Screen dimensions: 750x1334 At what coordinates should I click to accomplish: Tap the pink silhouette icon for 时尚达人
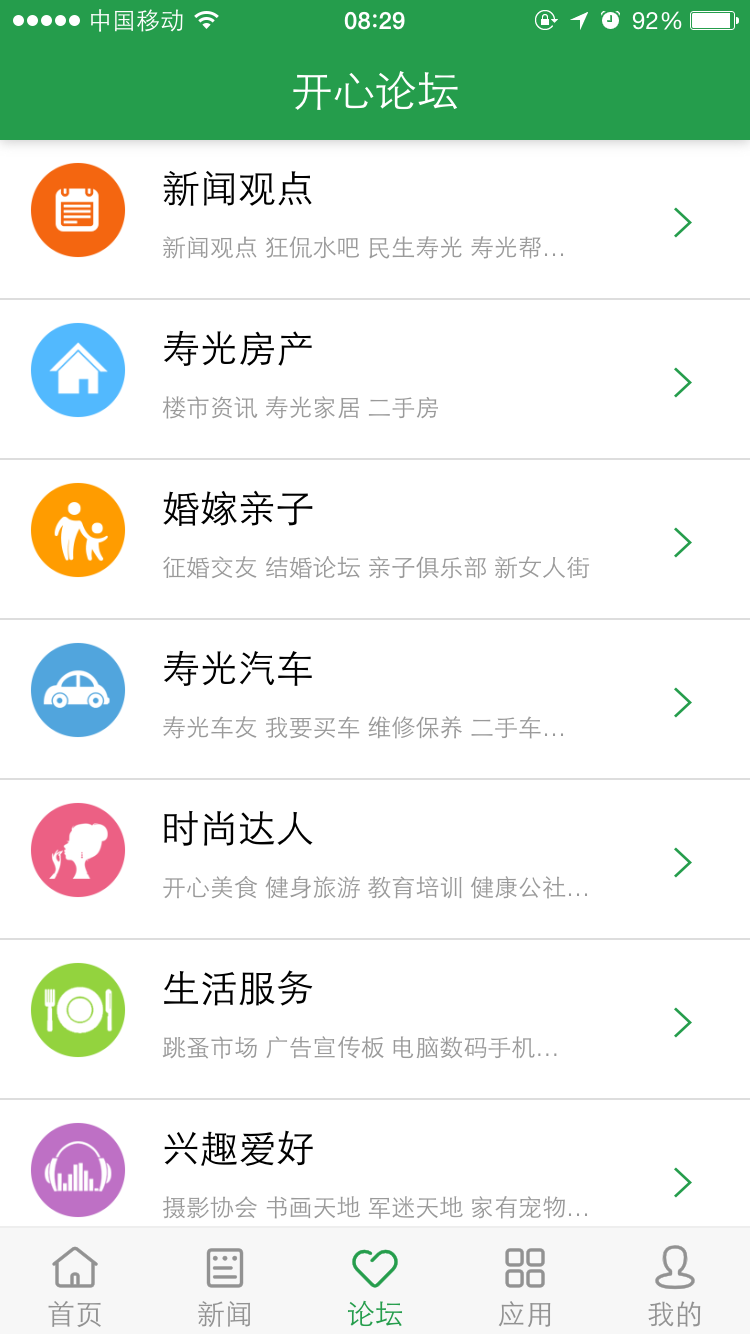[x=78, y=850]
